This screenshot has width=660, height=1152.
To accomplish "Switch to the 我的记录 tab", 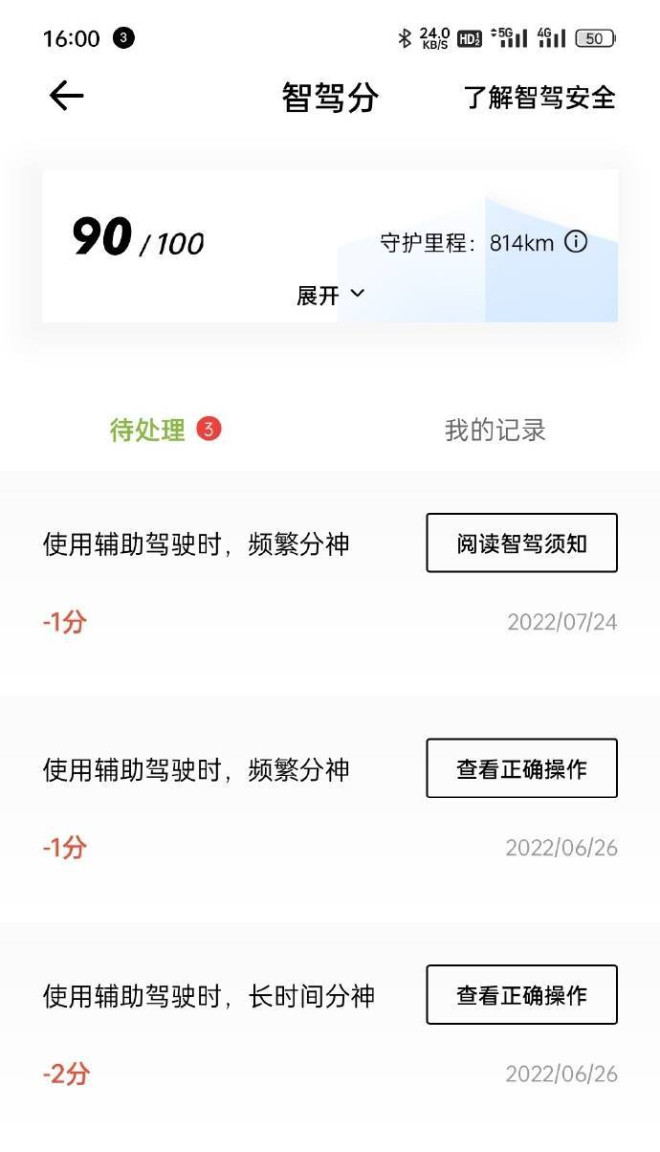I will pos(495,430).
